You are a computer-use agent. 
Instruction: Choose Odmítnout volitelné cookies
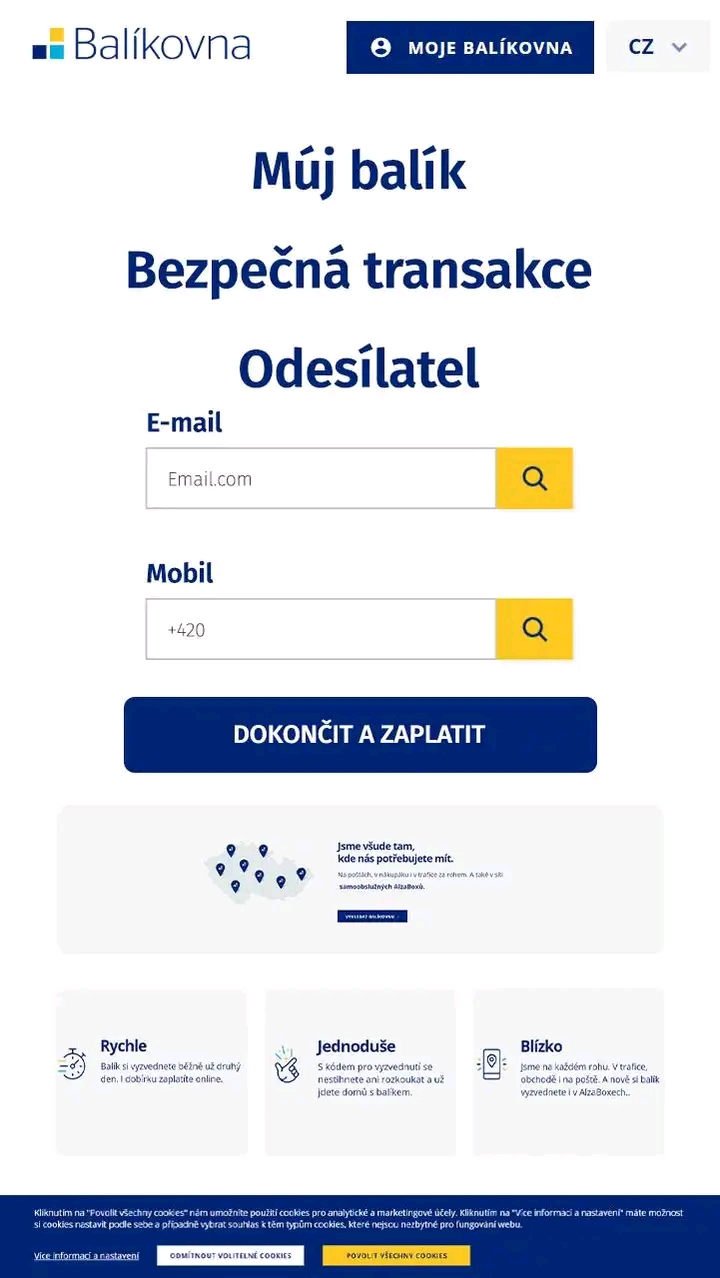(231, 1255)
